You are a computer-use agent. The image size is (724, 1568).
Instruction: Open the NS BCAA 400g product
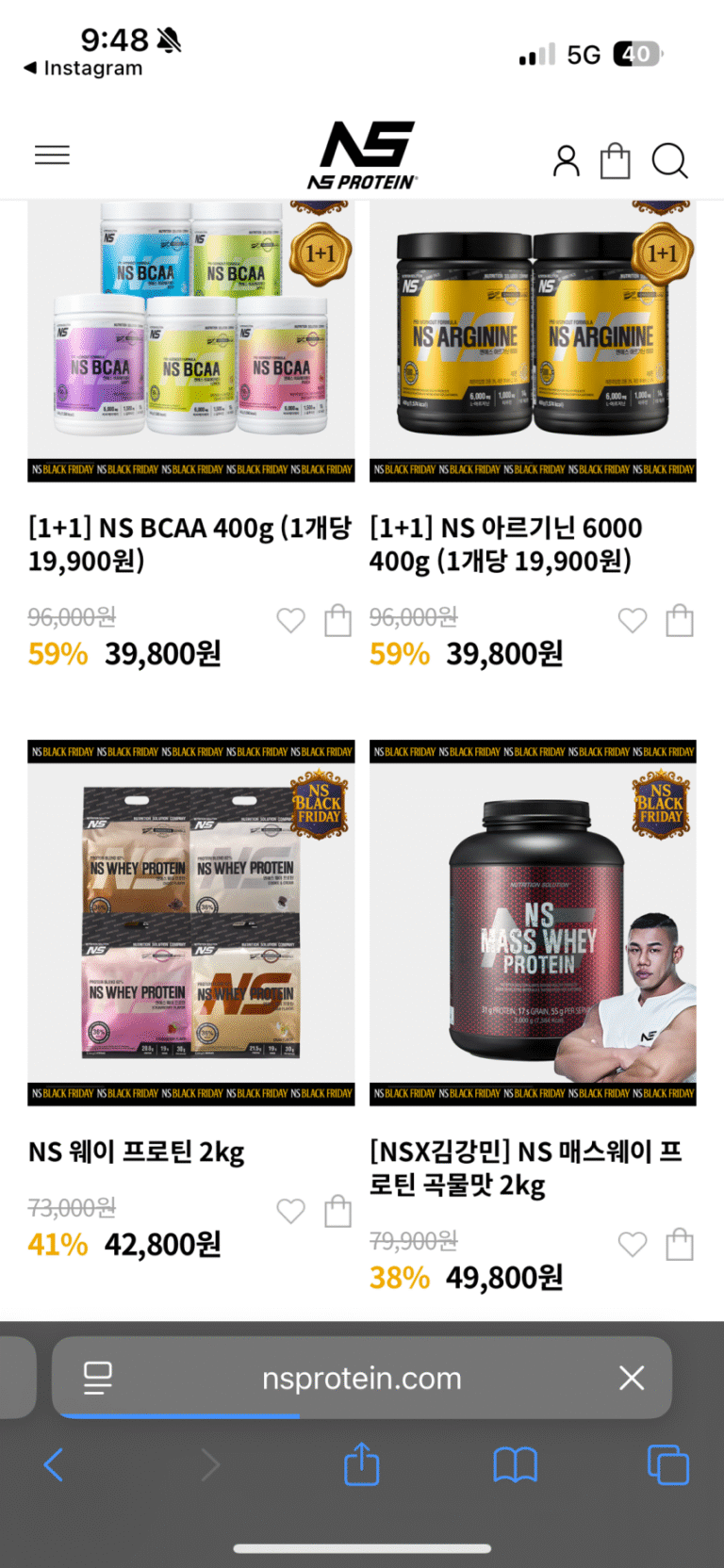190,339
